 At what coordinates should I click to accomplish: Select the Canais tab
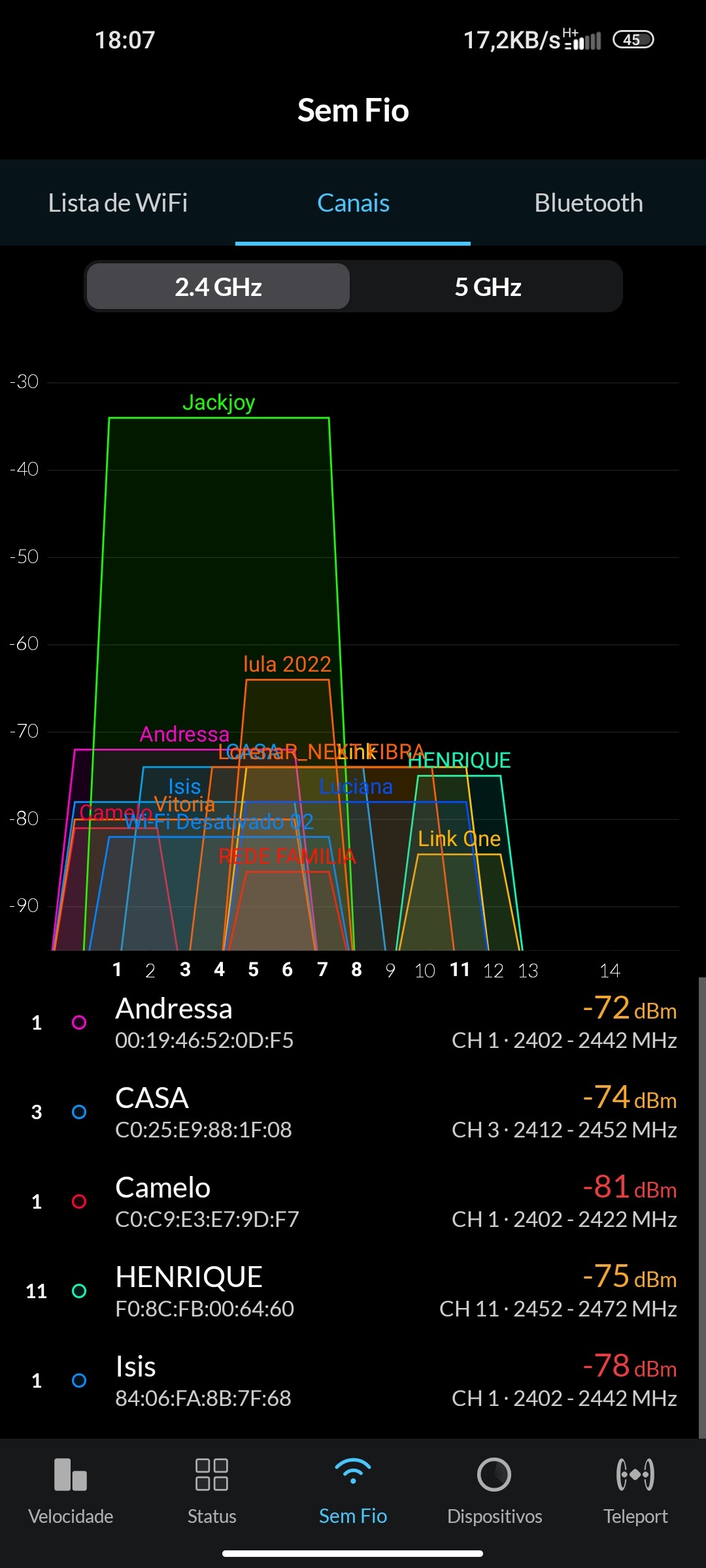[353, 203]
